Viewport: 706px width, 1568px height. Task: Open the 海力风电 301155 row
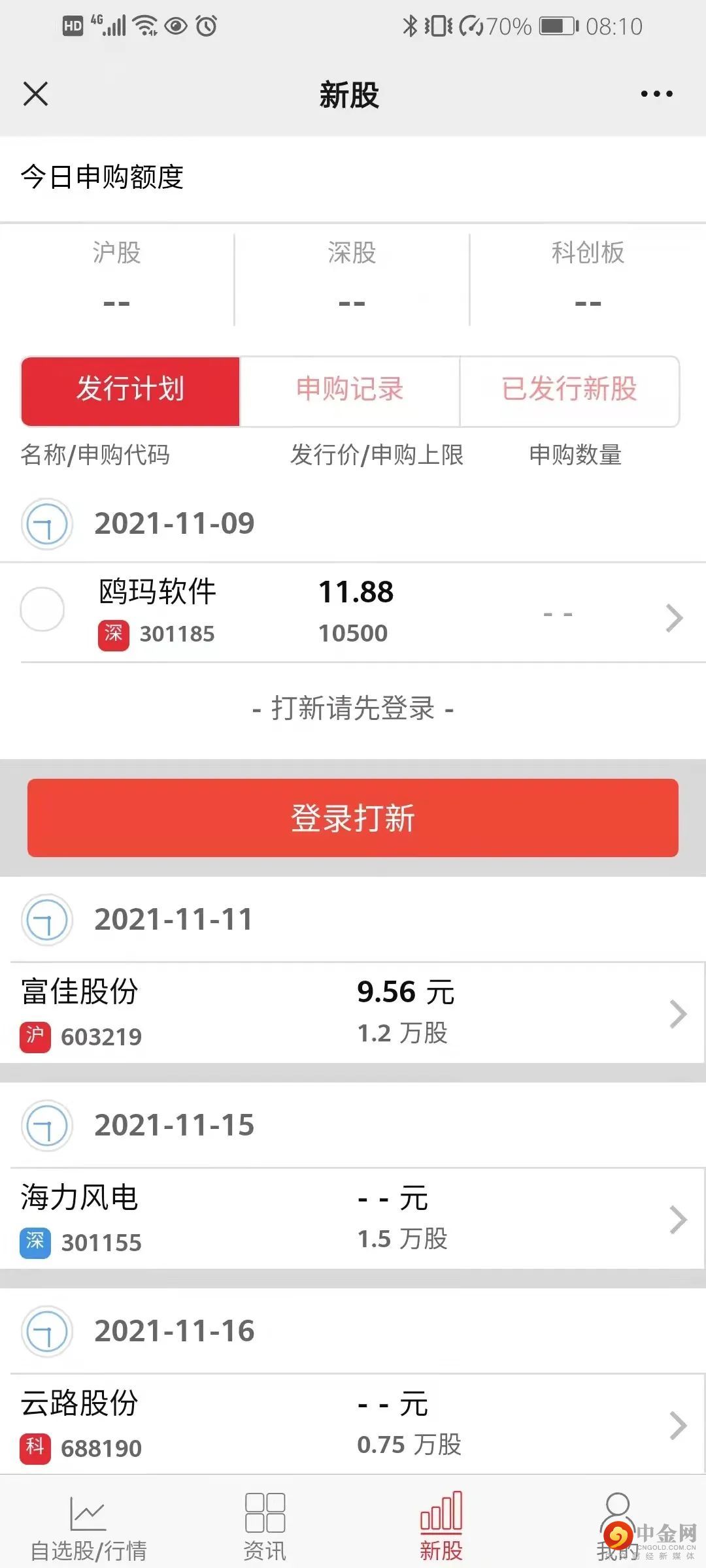[353, 1218]
